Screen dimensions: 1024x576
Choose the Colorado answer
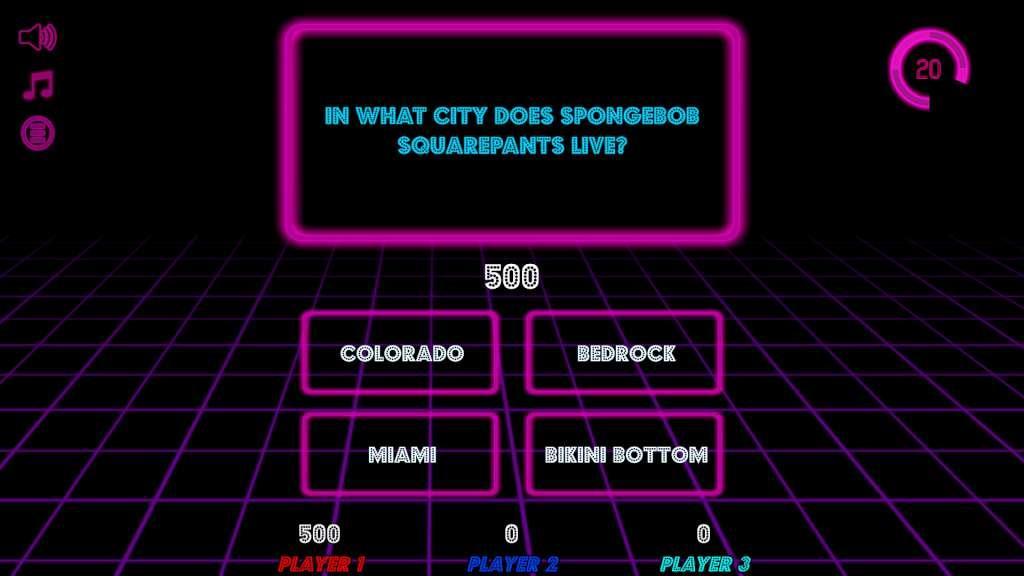coord(401,353)
